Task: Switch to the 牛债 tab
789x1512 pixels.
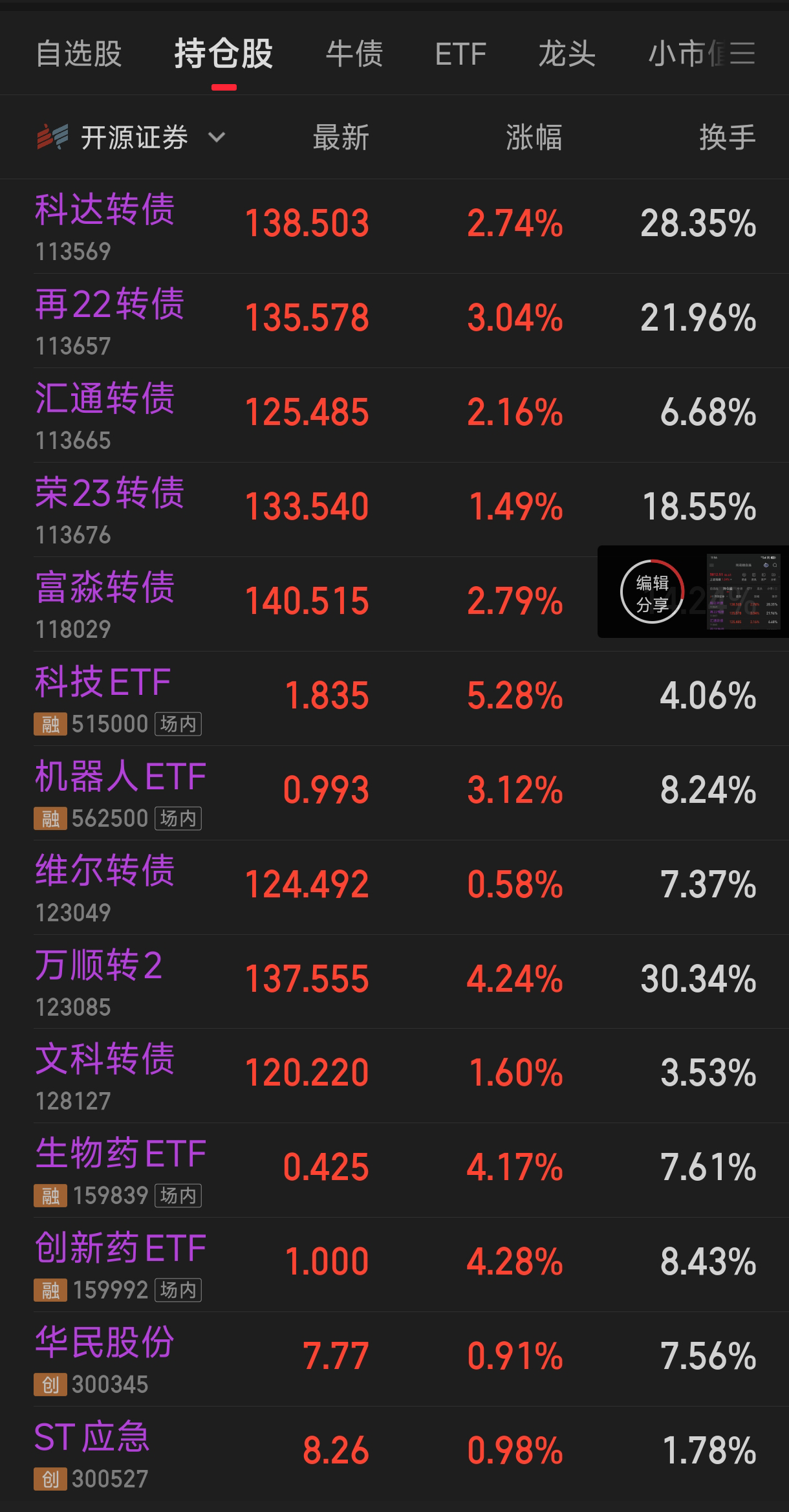Action: tap(354, 54)
